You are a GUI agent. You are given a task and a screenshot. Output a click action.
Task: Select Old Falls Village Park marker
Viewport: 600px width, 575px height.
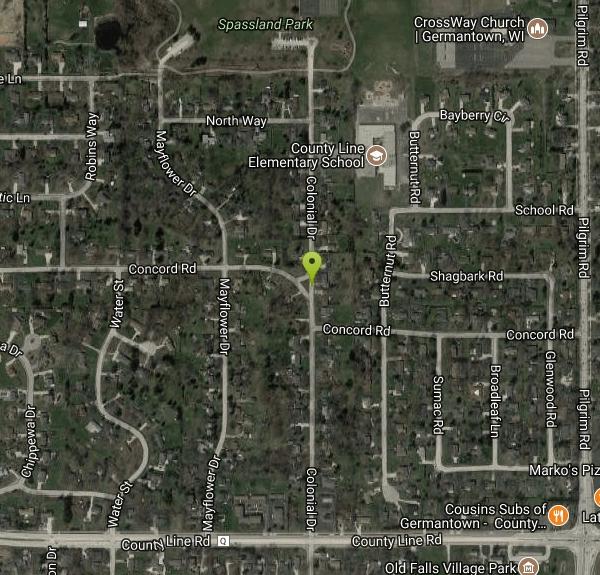coord(527,568)
